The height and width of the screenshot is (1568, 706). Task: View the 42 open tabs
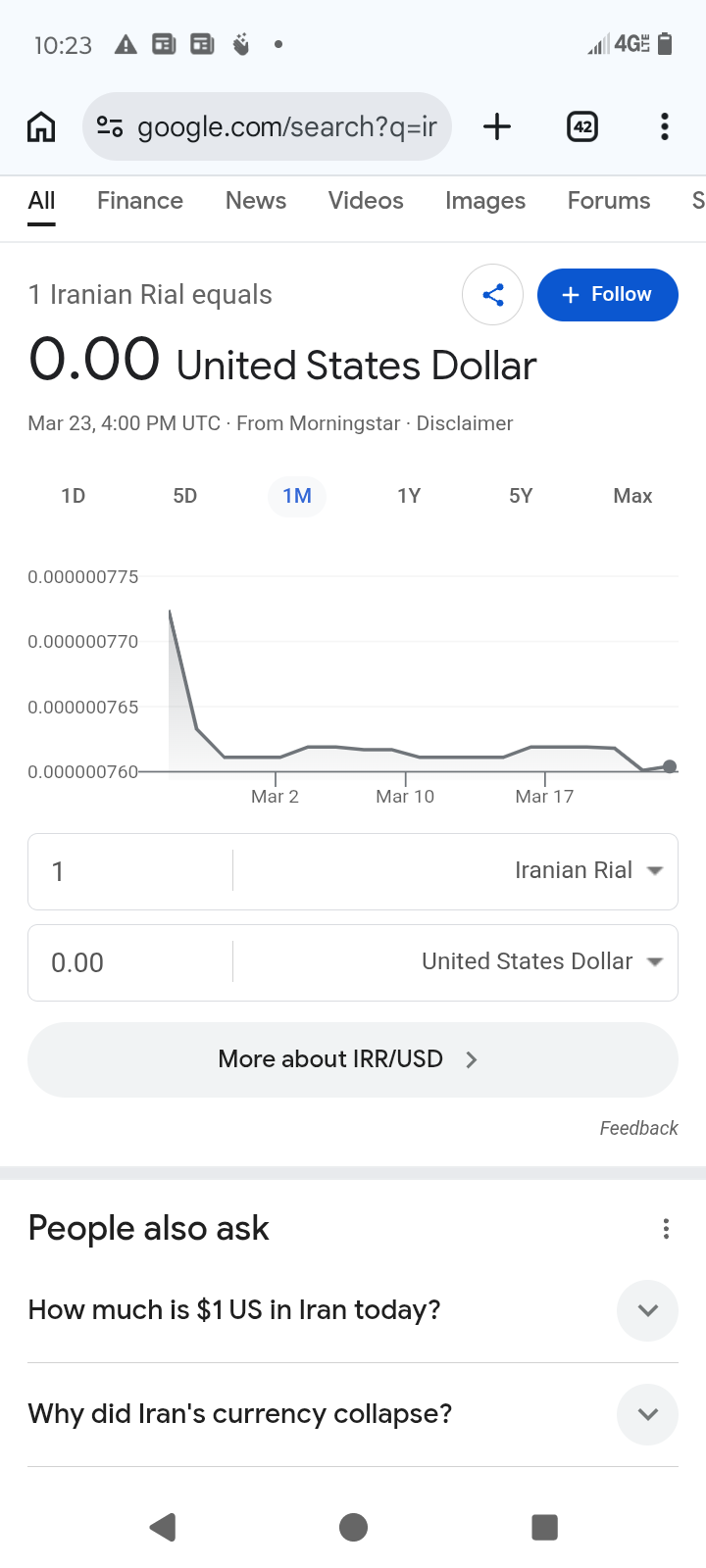point(582,126)
